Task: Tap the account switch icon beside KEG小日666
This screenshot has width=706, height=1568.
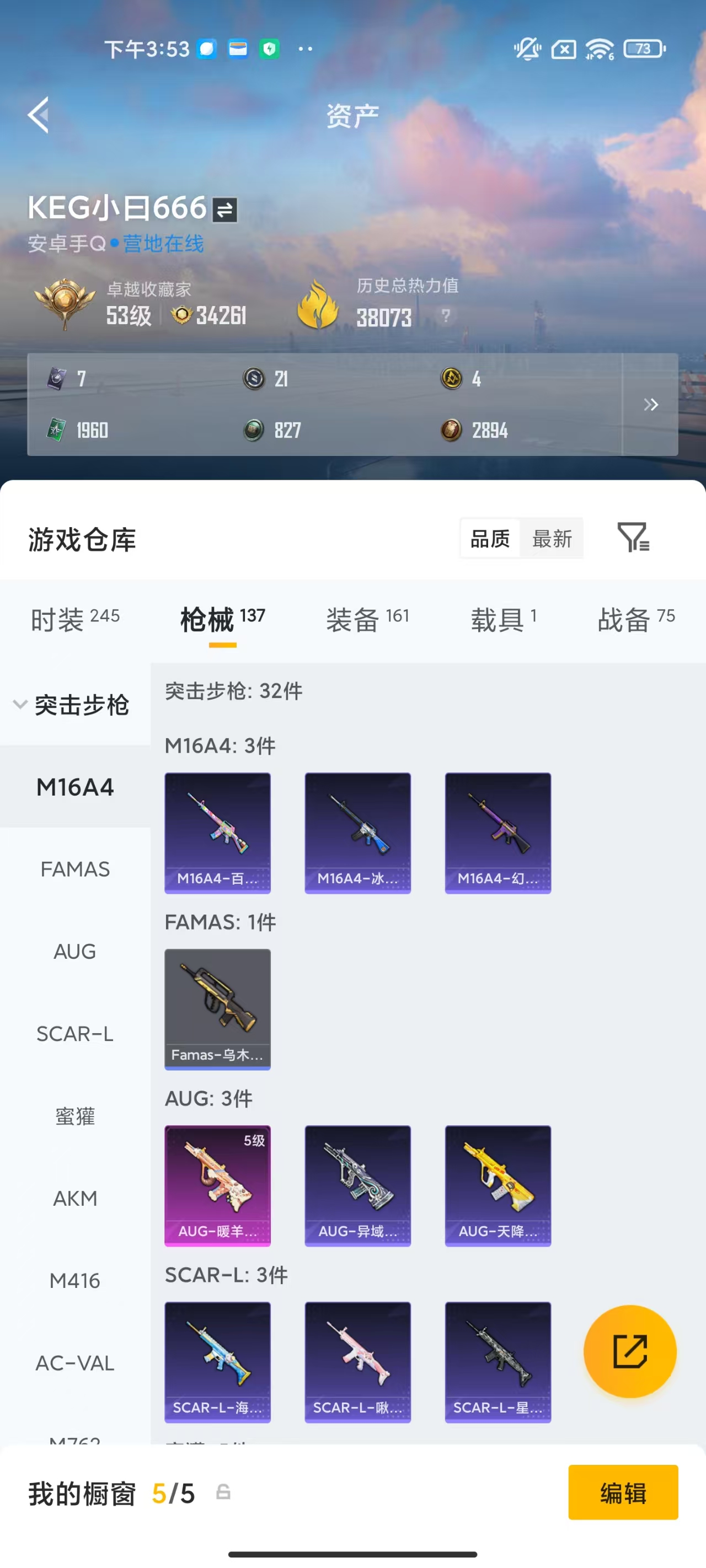Action: [224, 209]
